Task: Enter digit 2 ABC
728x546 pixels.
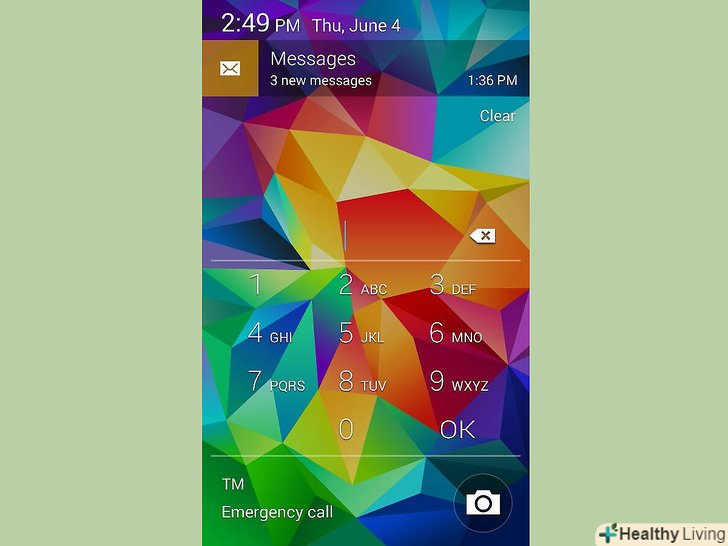Action: (x=361, y=285)
